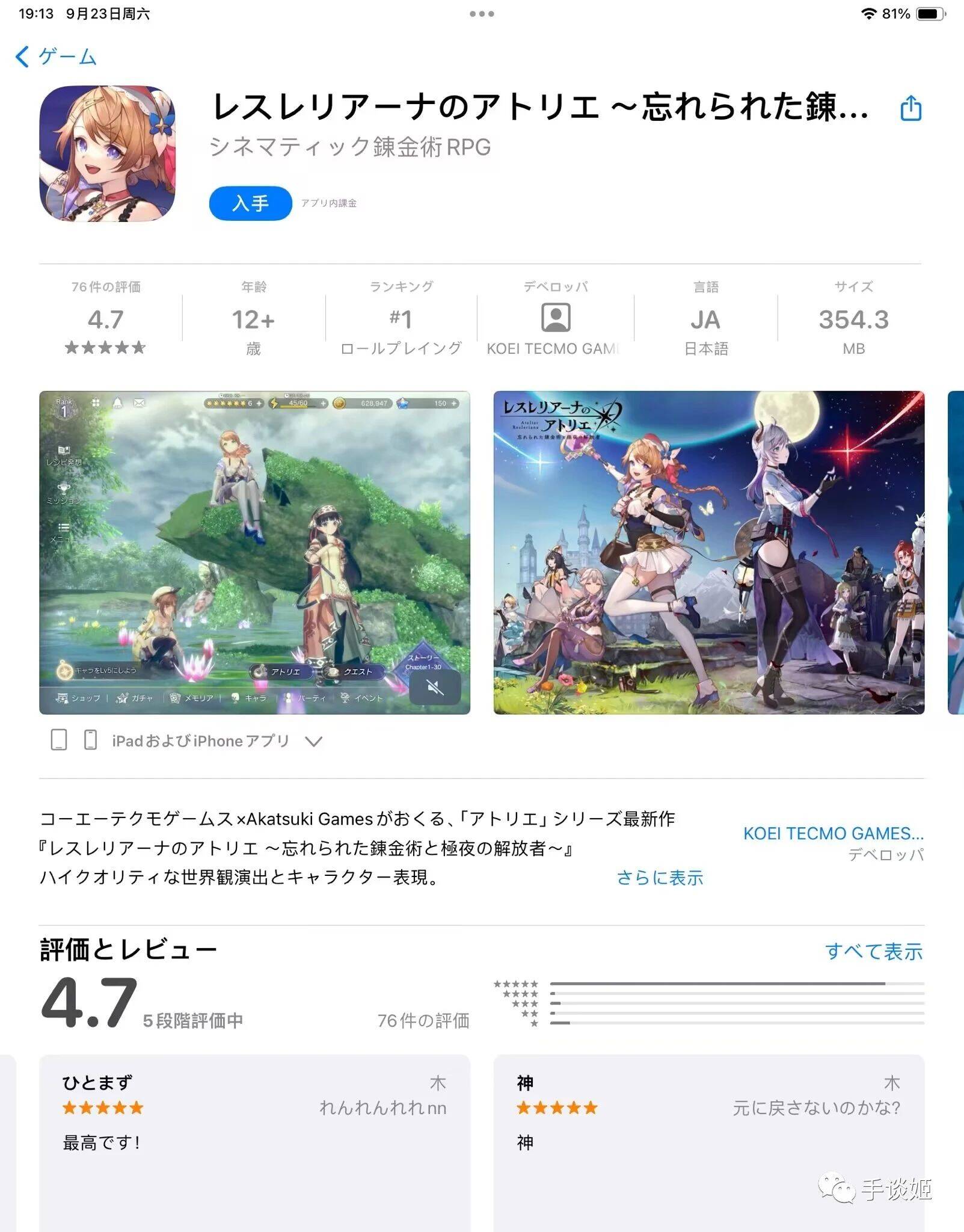
Task: Open the moonlit key art screenshot
Action: (708, 552)
